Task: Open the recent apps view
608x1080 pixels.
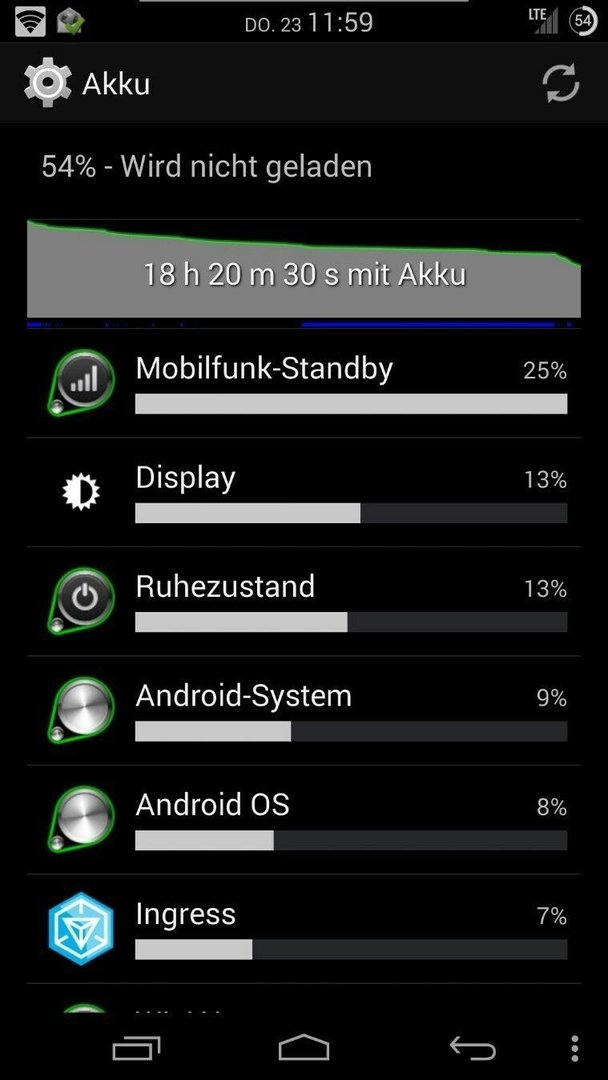Action: tap(136, 1047)
